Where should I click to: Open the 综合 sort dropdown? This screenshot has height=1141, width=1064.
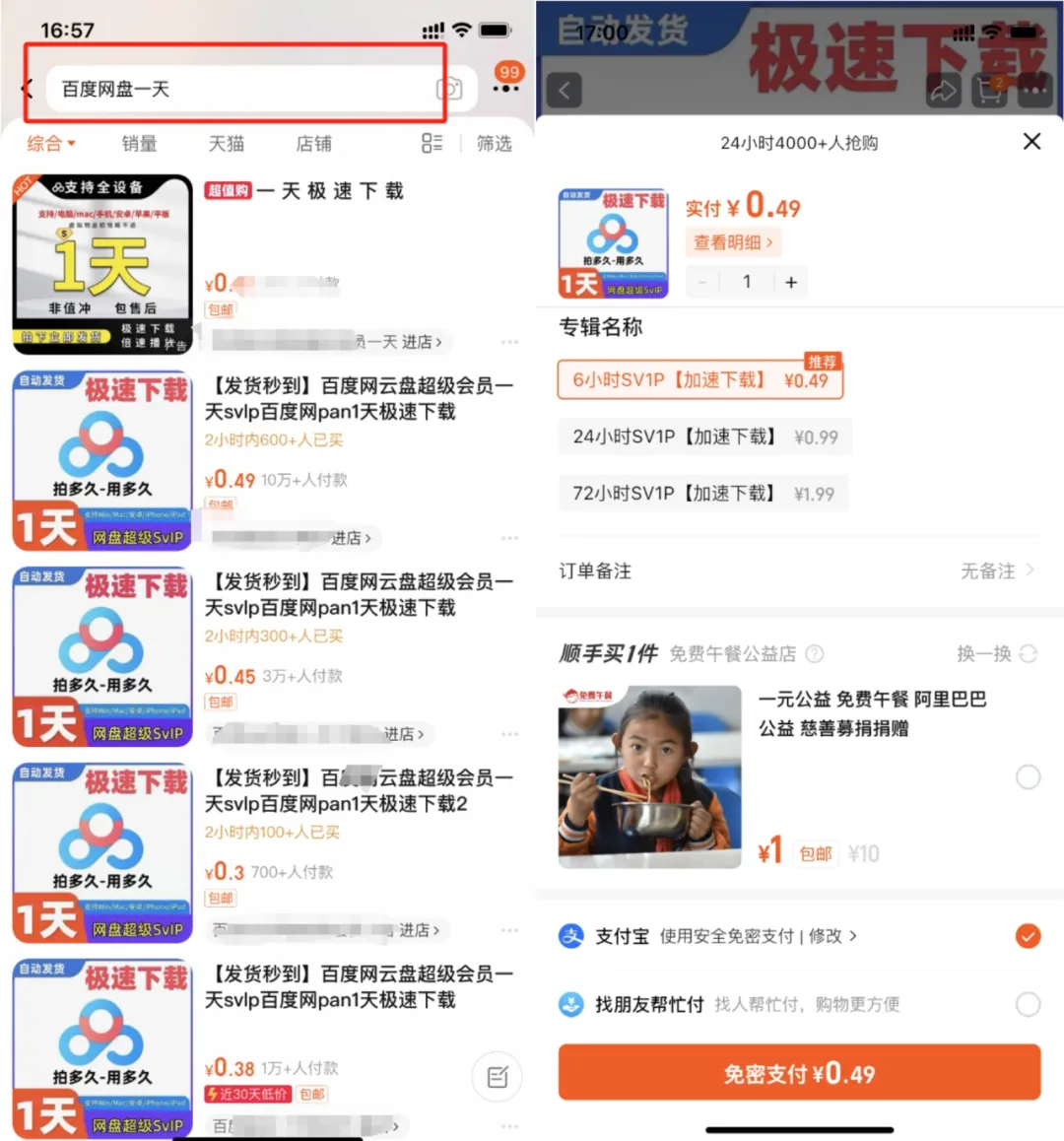click(50, 144)
